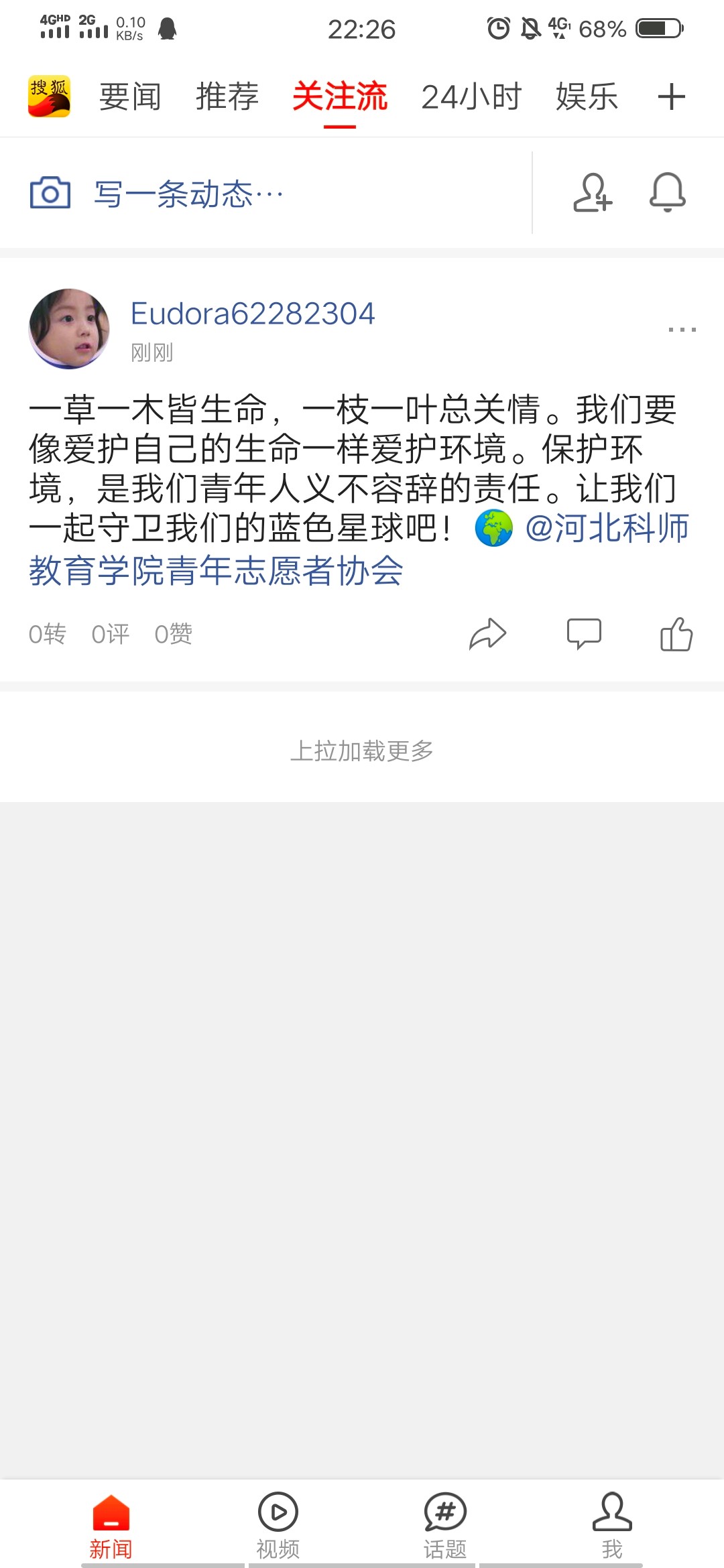Open the 娱乐 tab
724x1568 pixels.
click(x=587, y=96)
